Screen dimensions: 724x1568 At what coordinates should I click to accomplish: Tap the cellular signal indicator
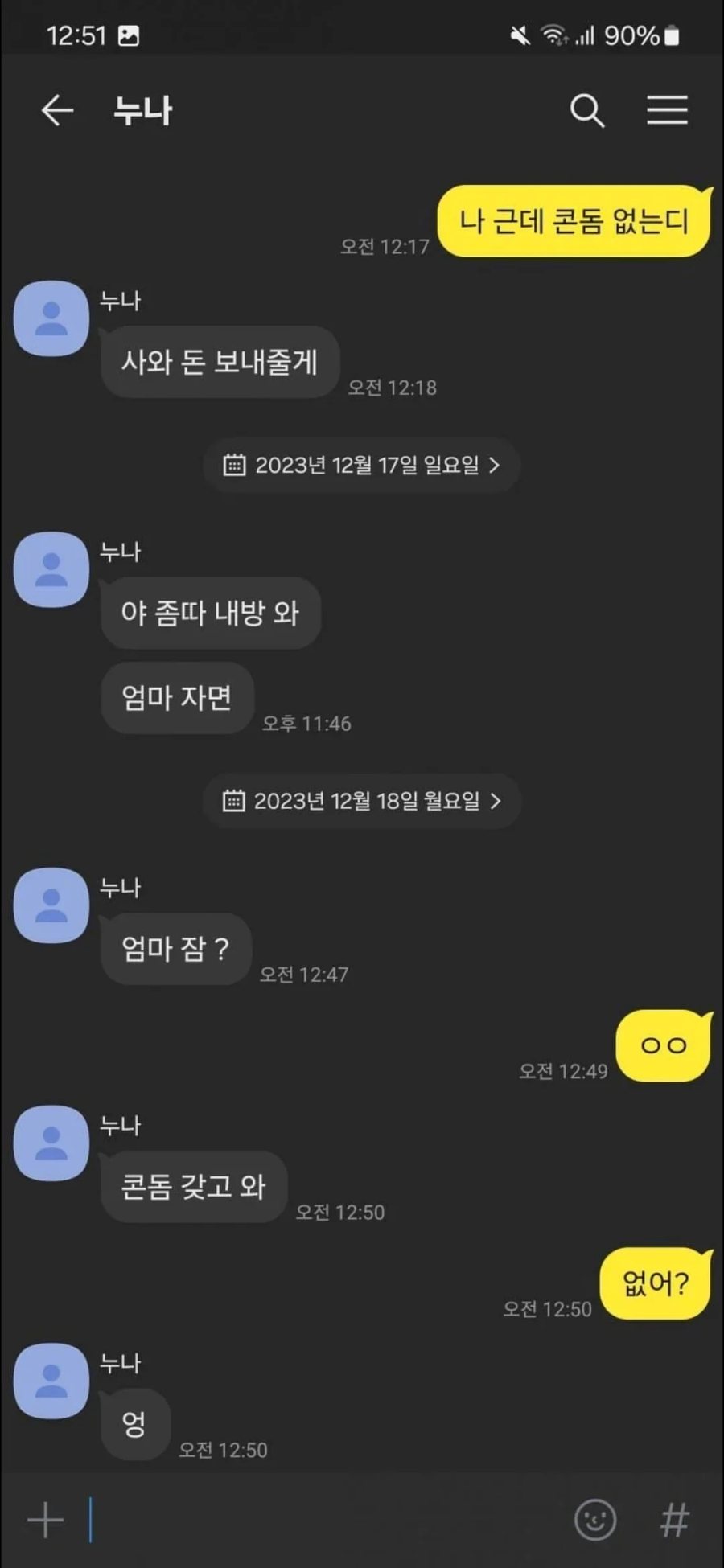[x=588, y=35]
